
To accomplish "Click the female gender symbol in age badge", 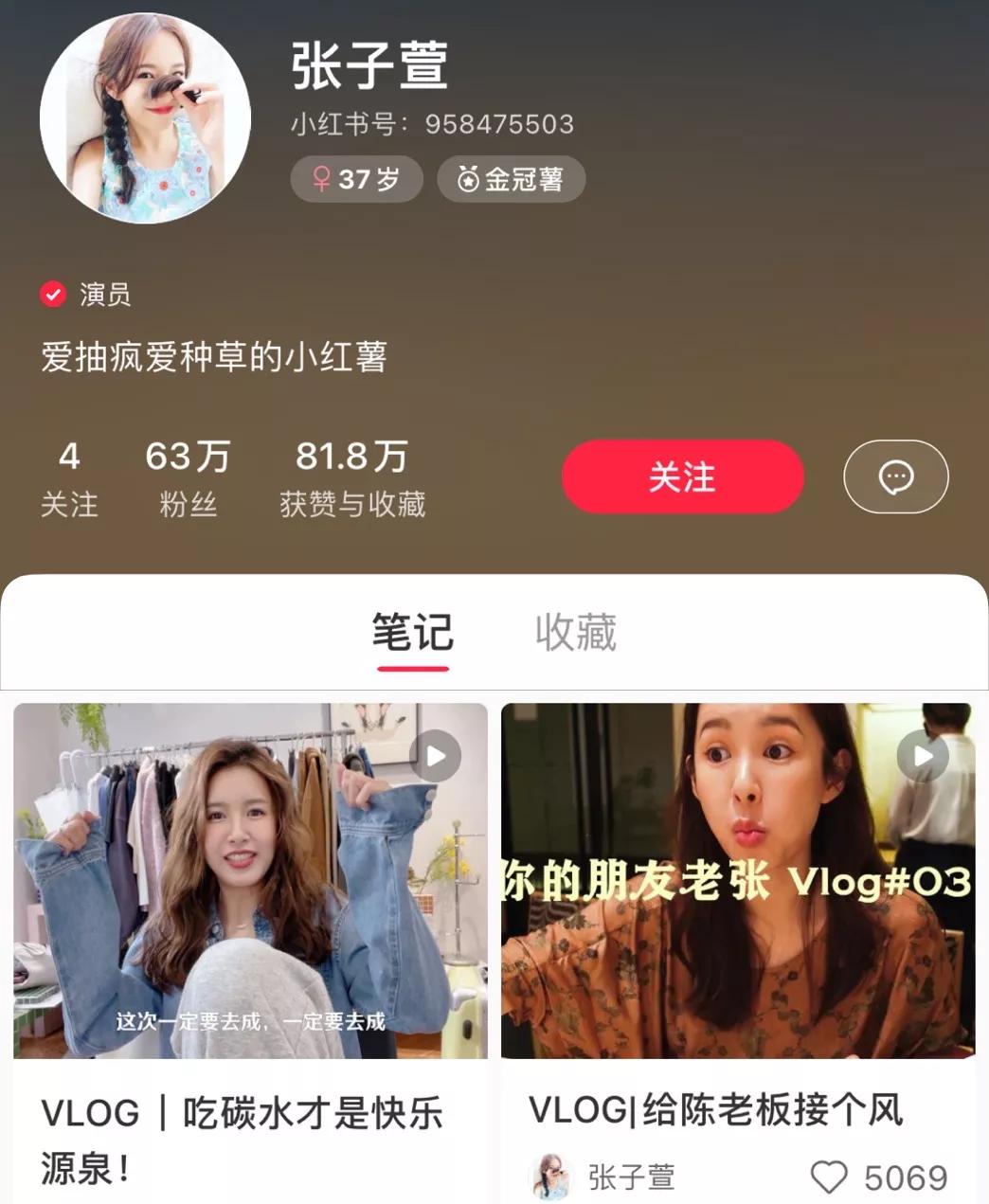I will click(x=321, y=179).
